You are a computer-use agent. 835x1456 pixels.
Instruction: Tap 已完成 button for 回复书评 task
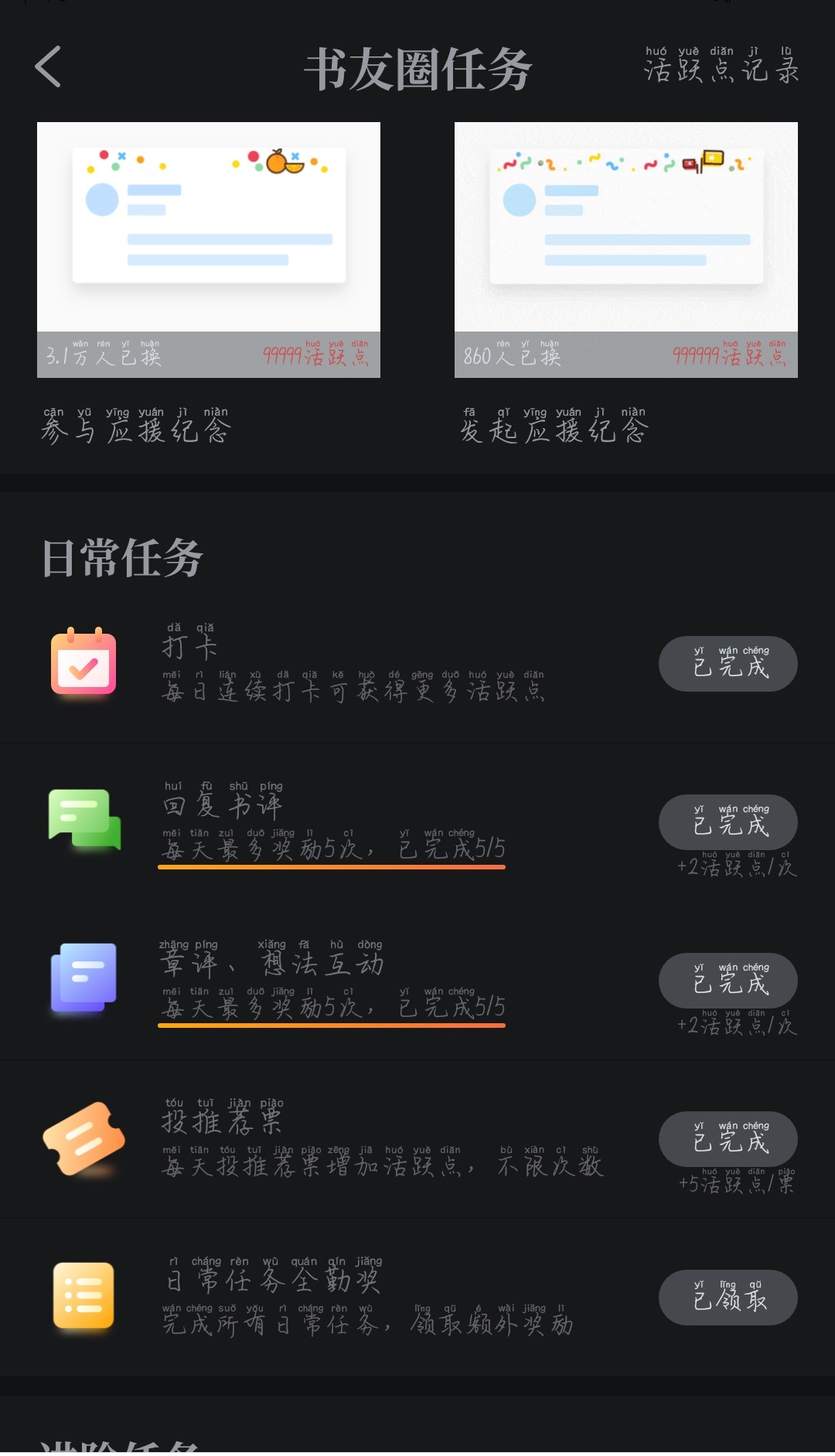tap(728, 822)
